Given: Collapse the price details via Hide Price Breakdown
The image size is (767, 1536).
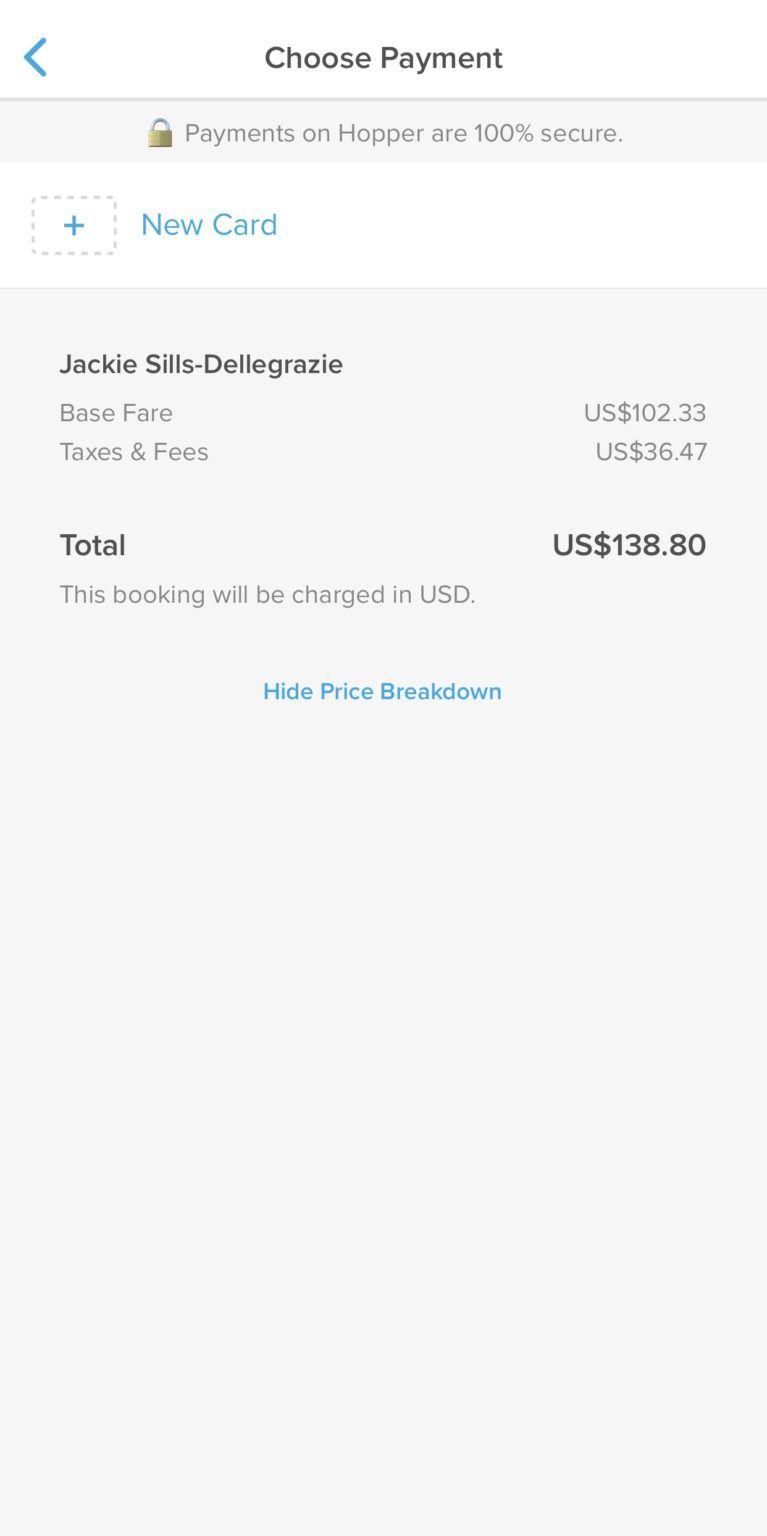Looking at the screenshot, I should [x=381, y=691].
